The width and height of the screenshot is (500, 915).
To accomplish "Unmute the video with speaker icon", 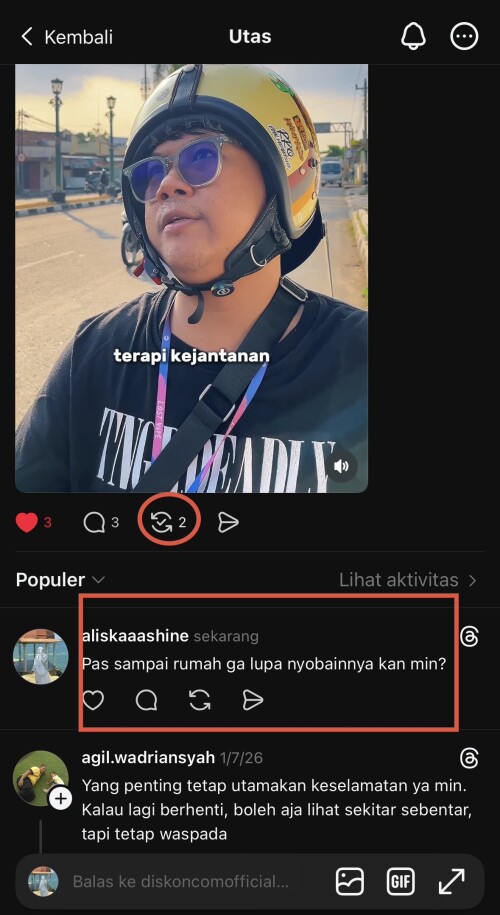I will point(341,466).
